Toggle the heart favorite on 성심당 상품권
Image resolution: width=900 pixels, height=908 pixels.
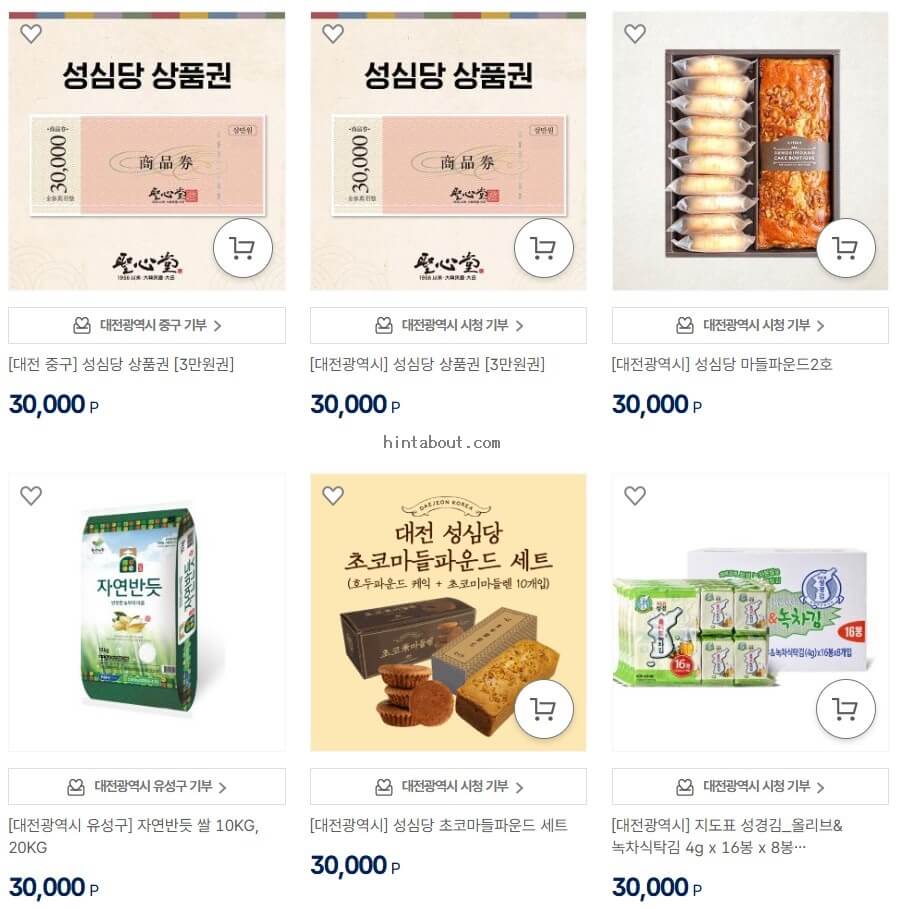[31, 33]
